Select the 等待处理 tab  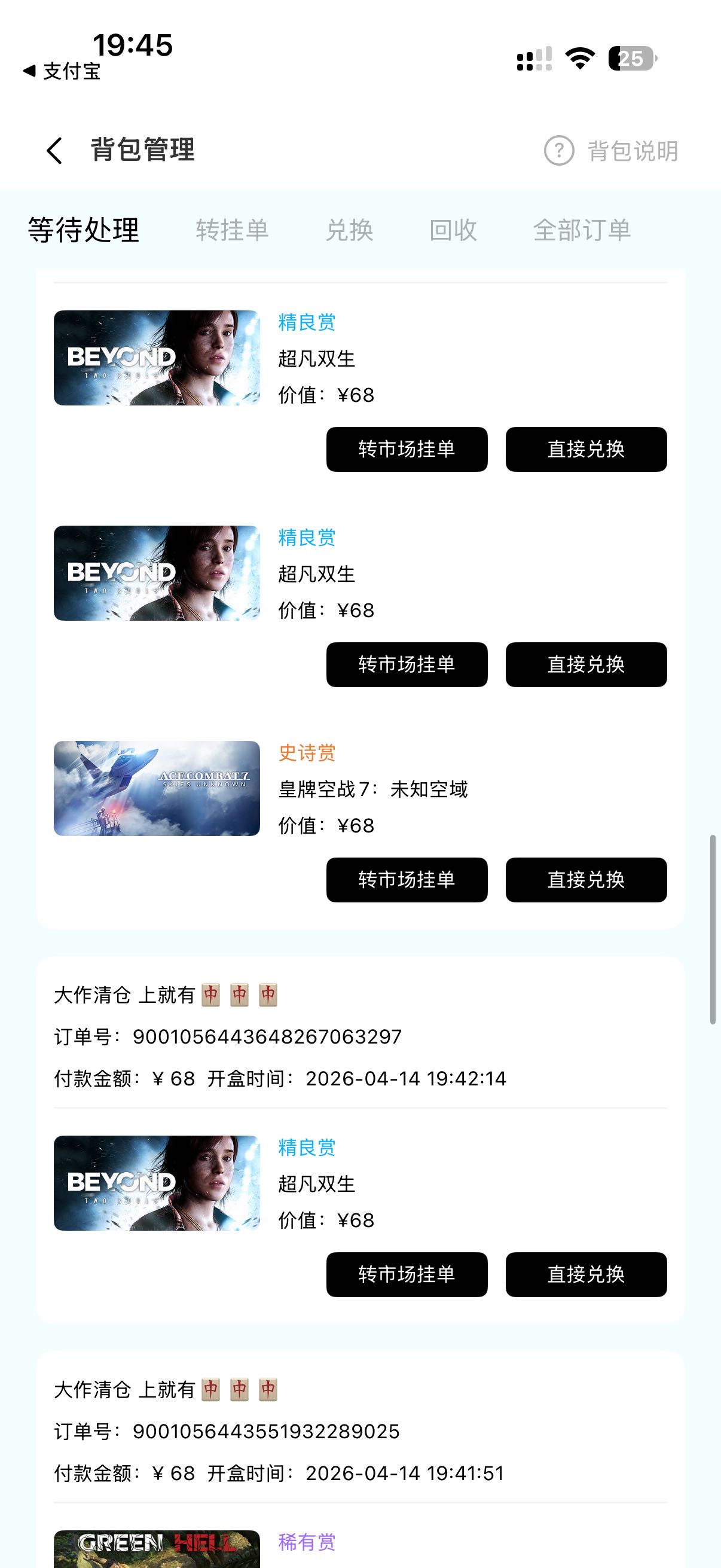click(x=83, y=230)
